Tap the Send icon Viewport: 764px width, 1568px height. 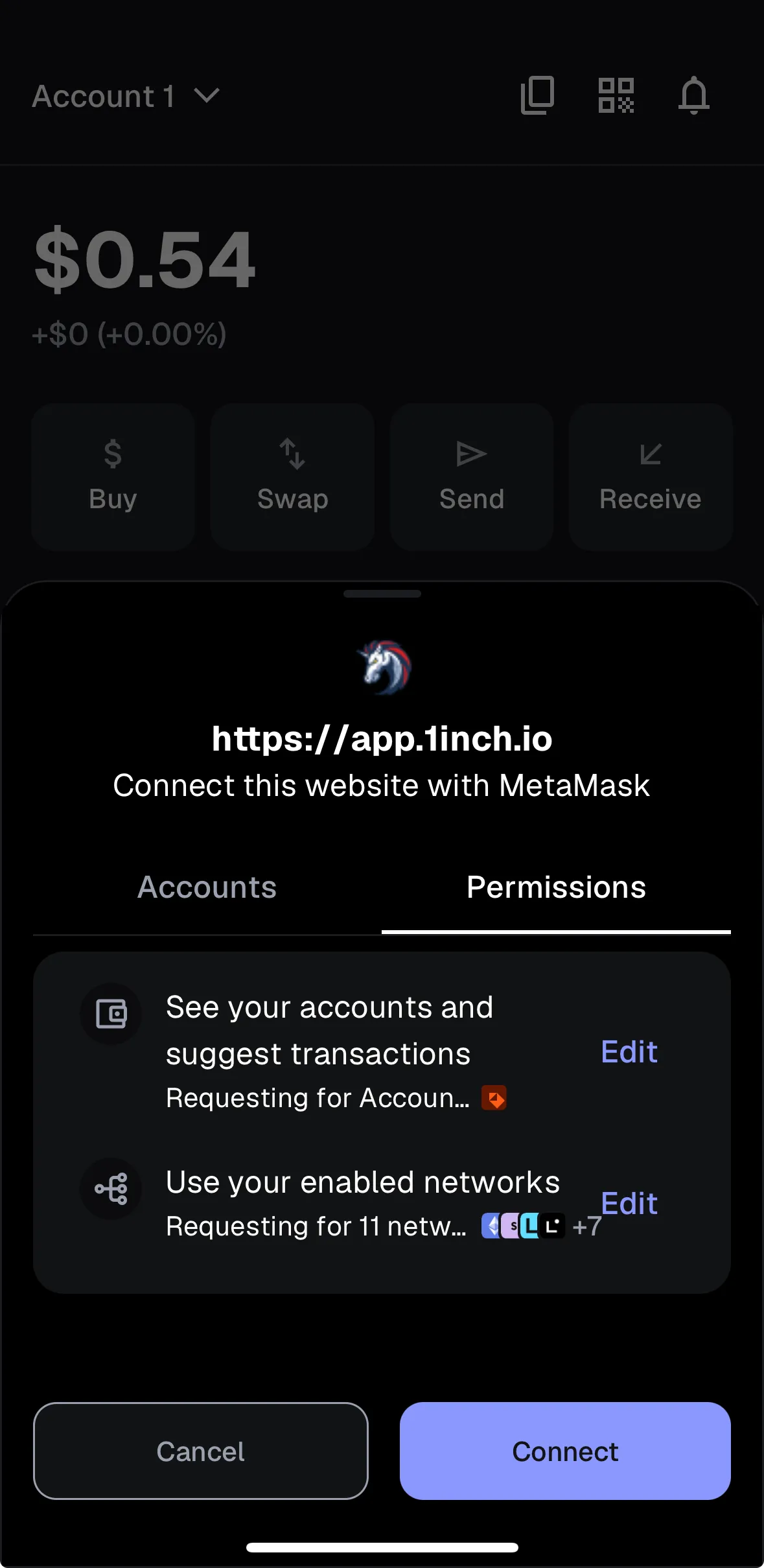(x=471, y=454)
